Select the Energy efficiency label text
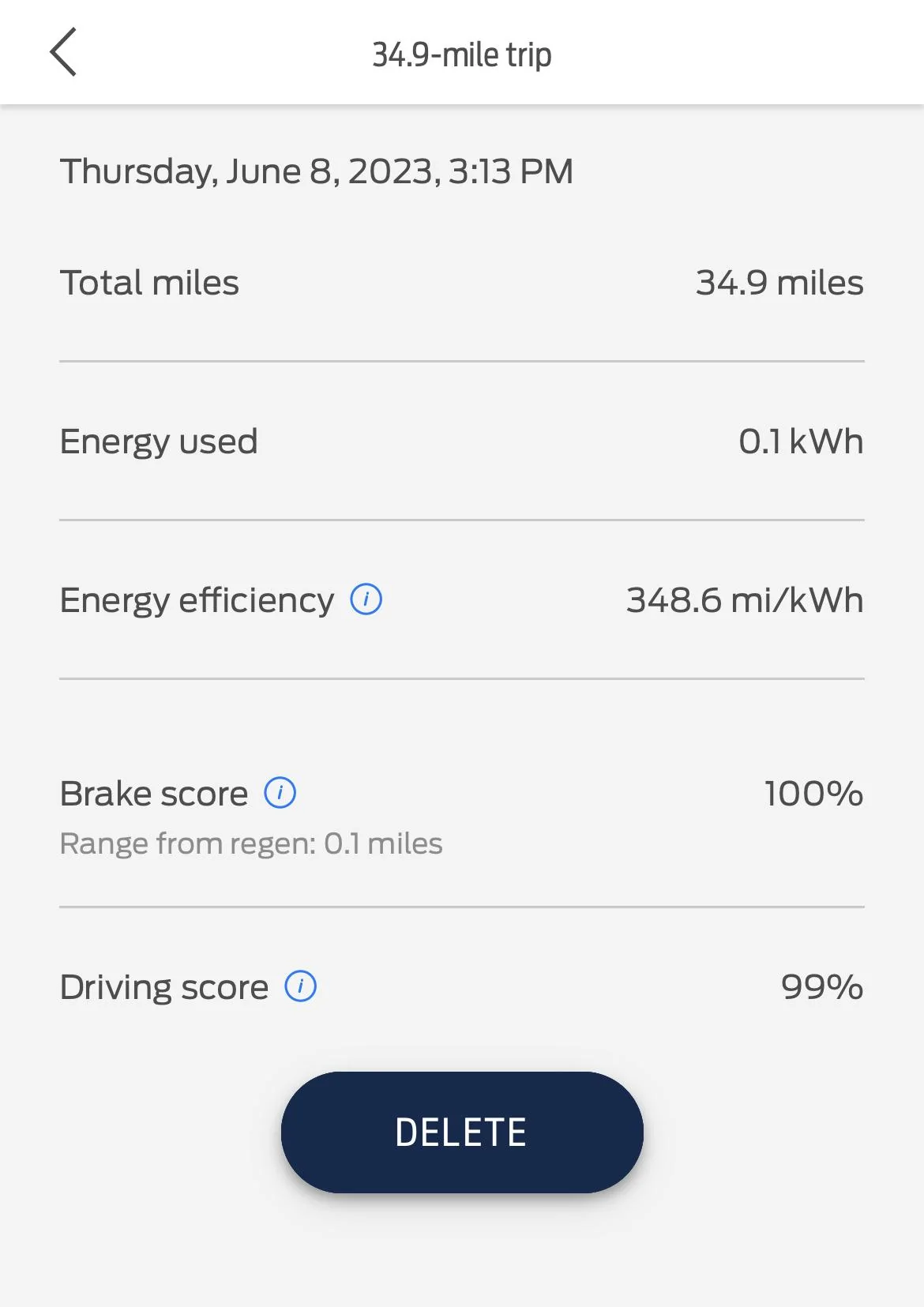Image resolution: width=924 pixels, height=1307 pixels. (x=196, y=599)
